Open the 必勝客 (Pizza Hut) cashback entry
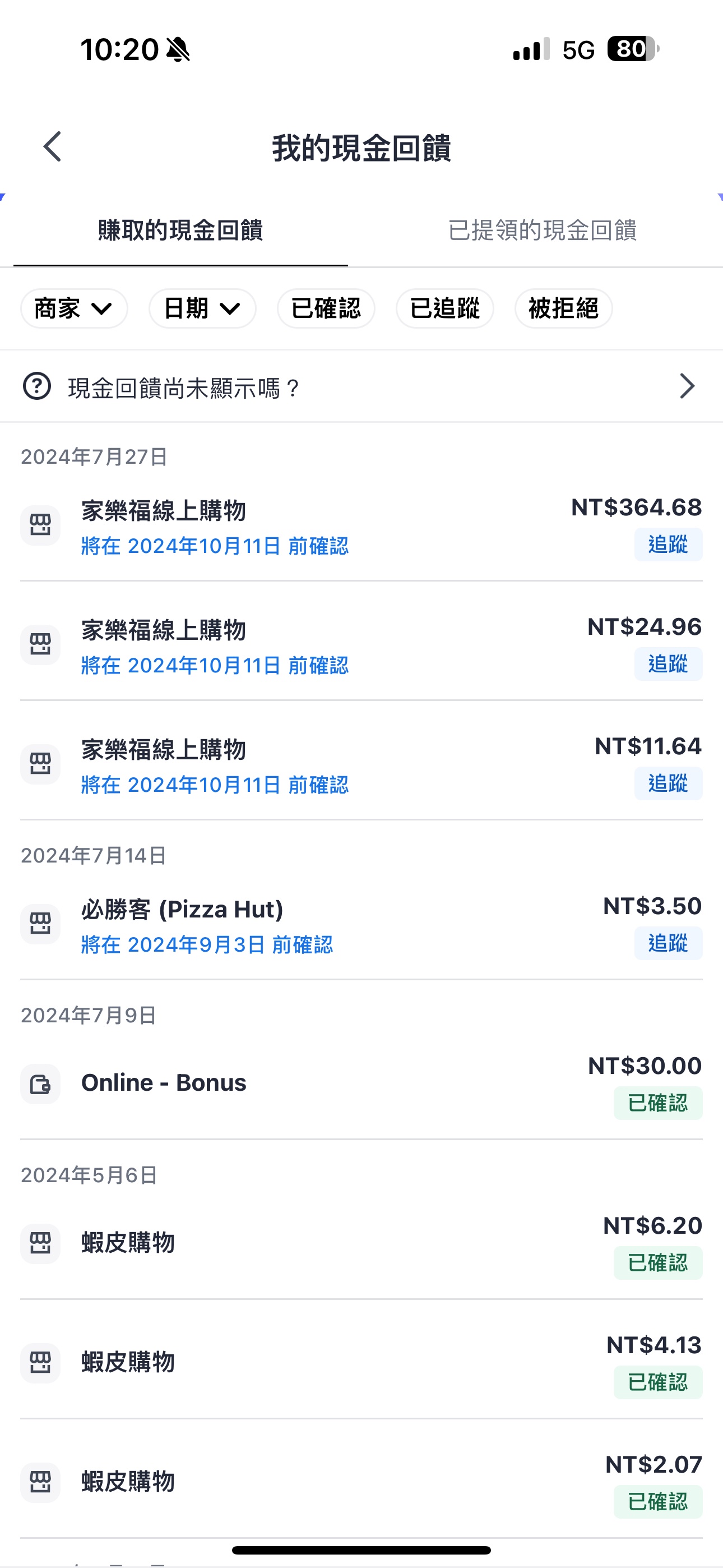 361,925
